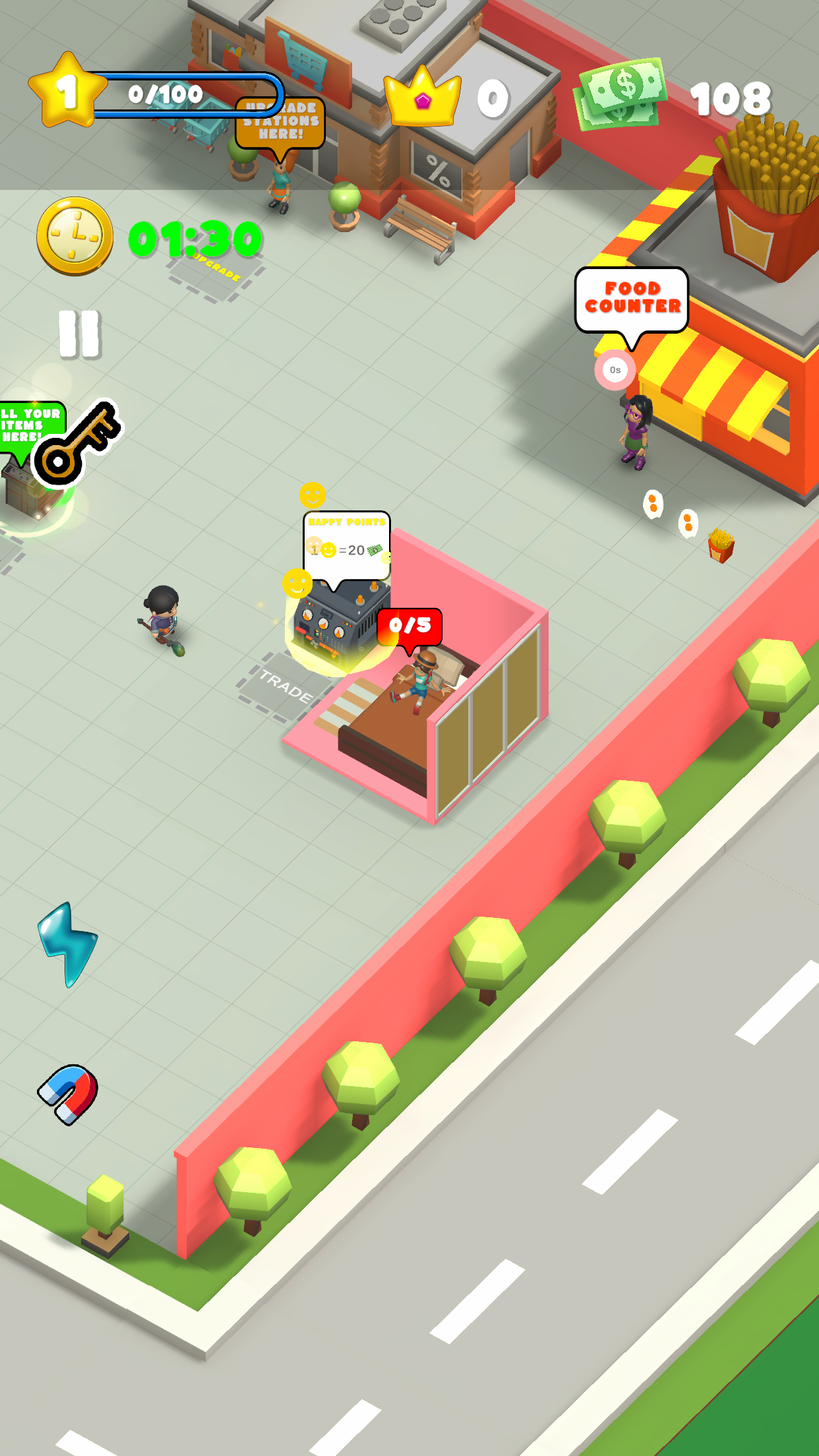This screenshot has height=1456, width=819.
Task: Activate the magnet power-up
Action: coord(69,1094)
